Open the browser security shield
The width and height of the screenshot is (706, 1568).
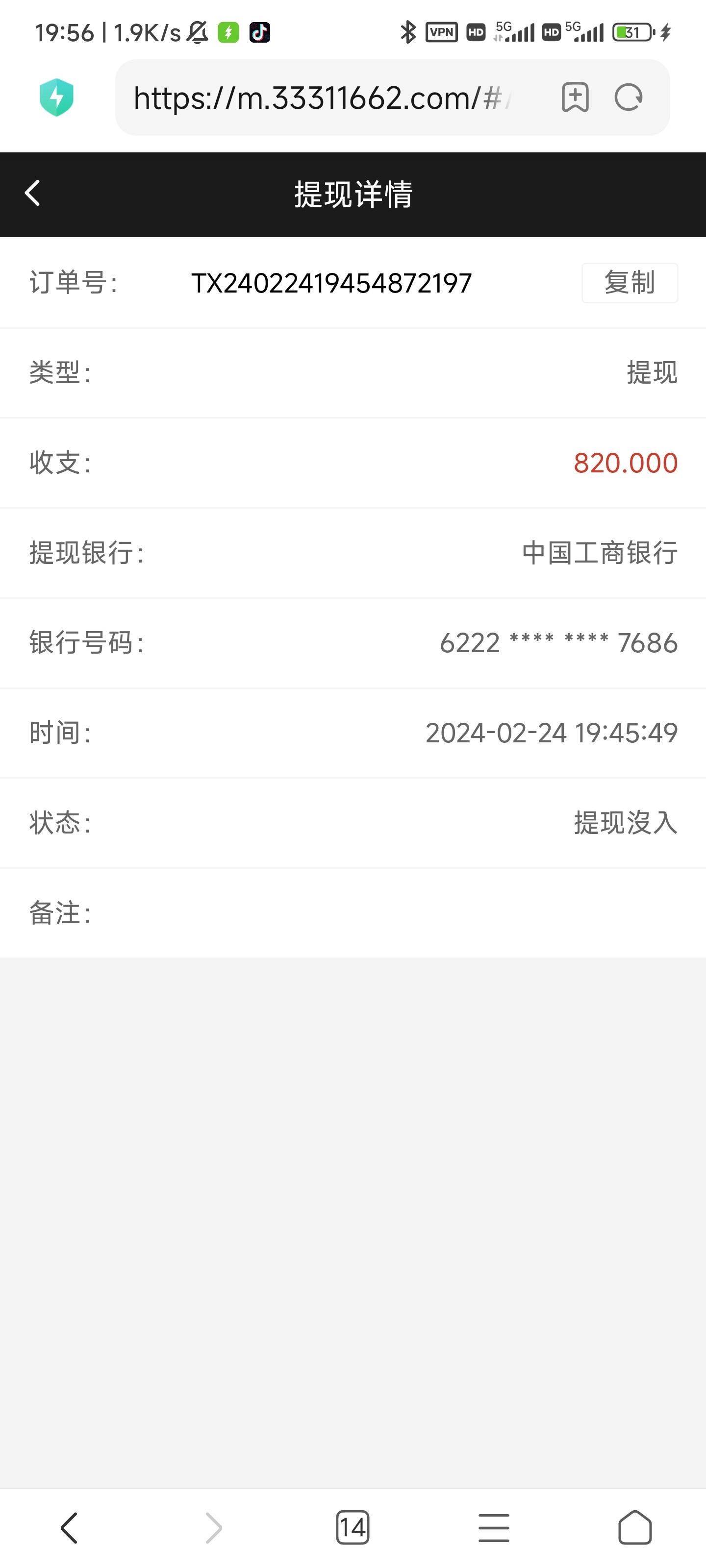pyautogui.click(x=57, y=98)
